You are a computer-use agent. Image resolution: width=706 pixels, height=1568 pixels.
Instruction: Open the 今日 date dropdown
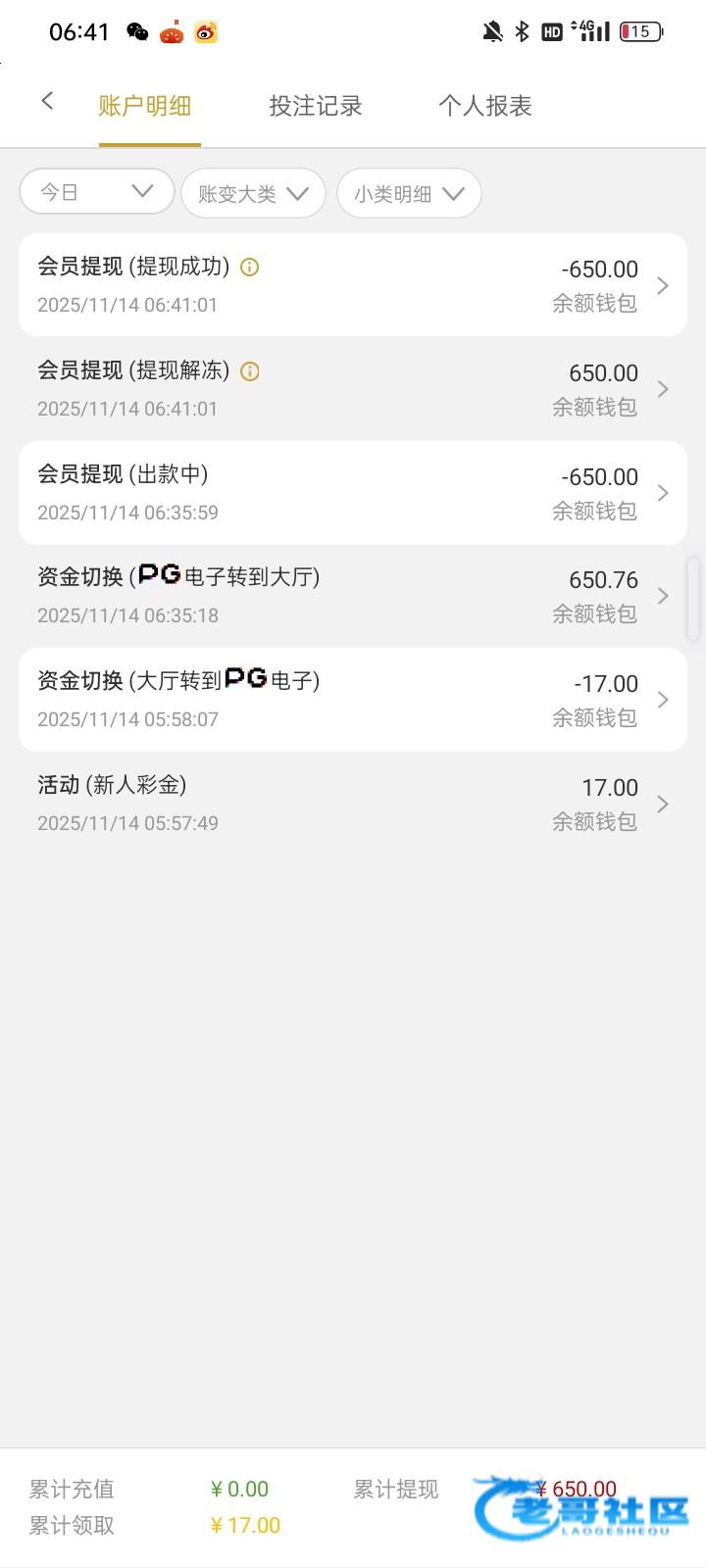[97, 191]
